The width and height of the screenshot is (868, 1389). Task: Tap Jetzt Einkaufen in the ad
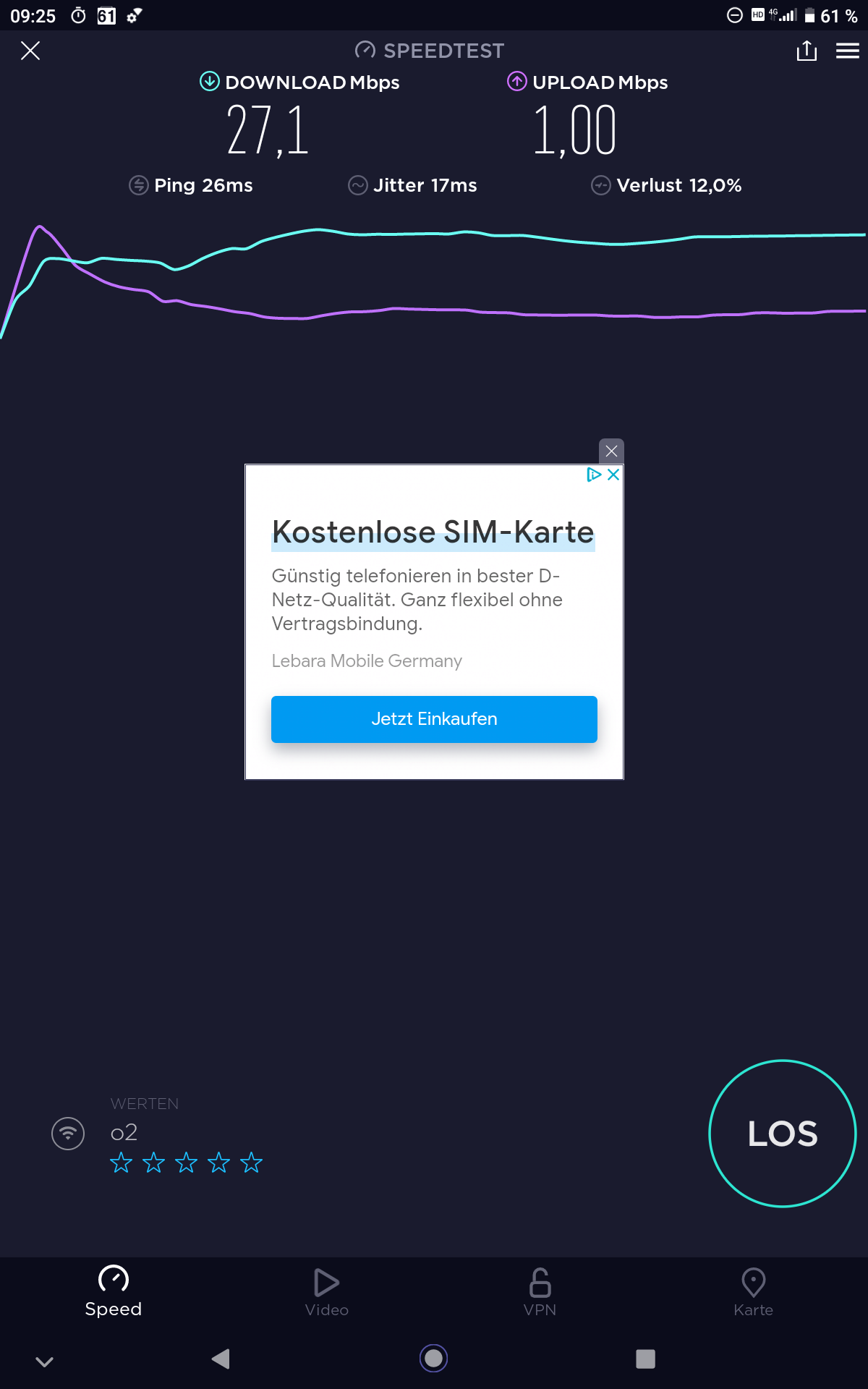point(434,719)
